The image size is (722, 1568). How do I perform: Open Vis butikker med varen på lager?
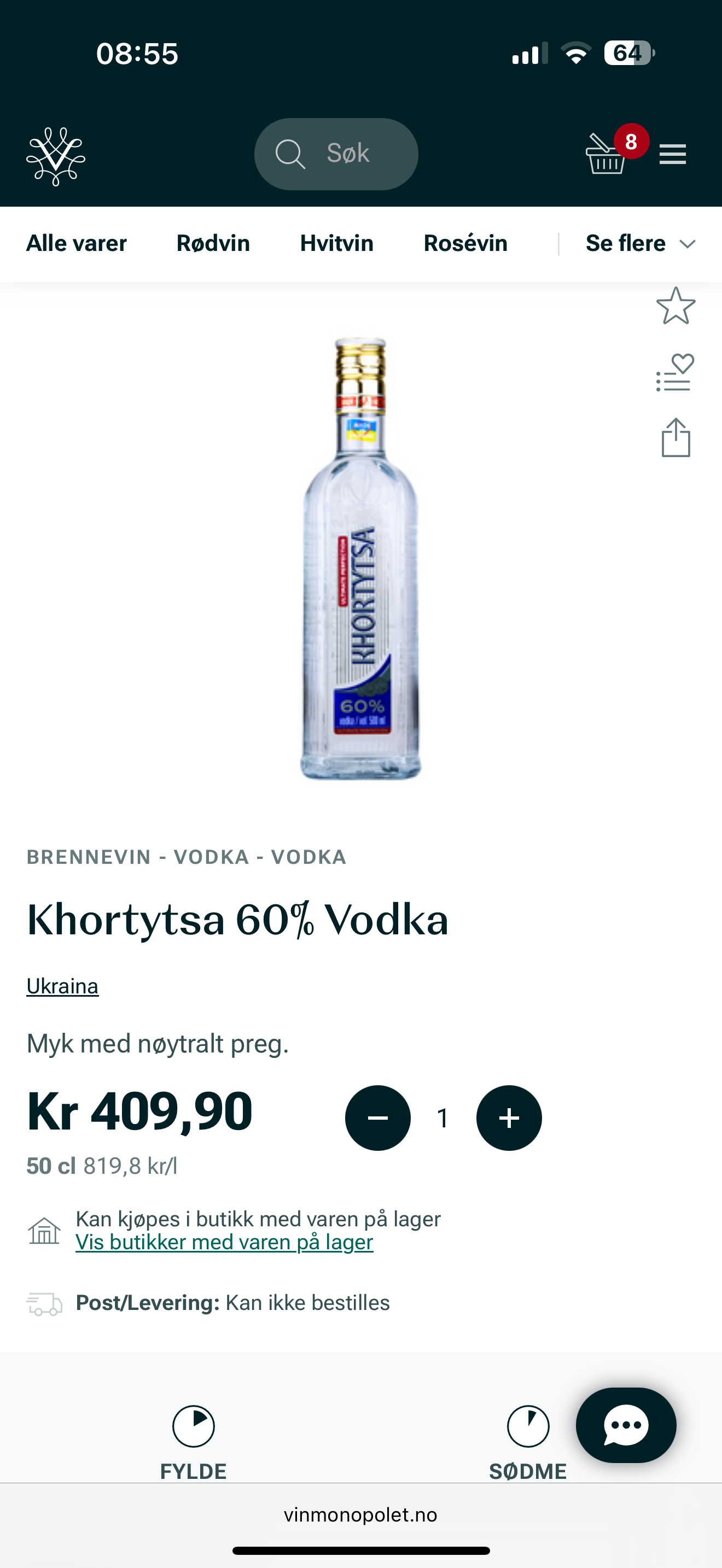(224, 1242)
